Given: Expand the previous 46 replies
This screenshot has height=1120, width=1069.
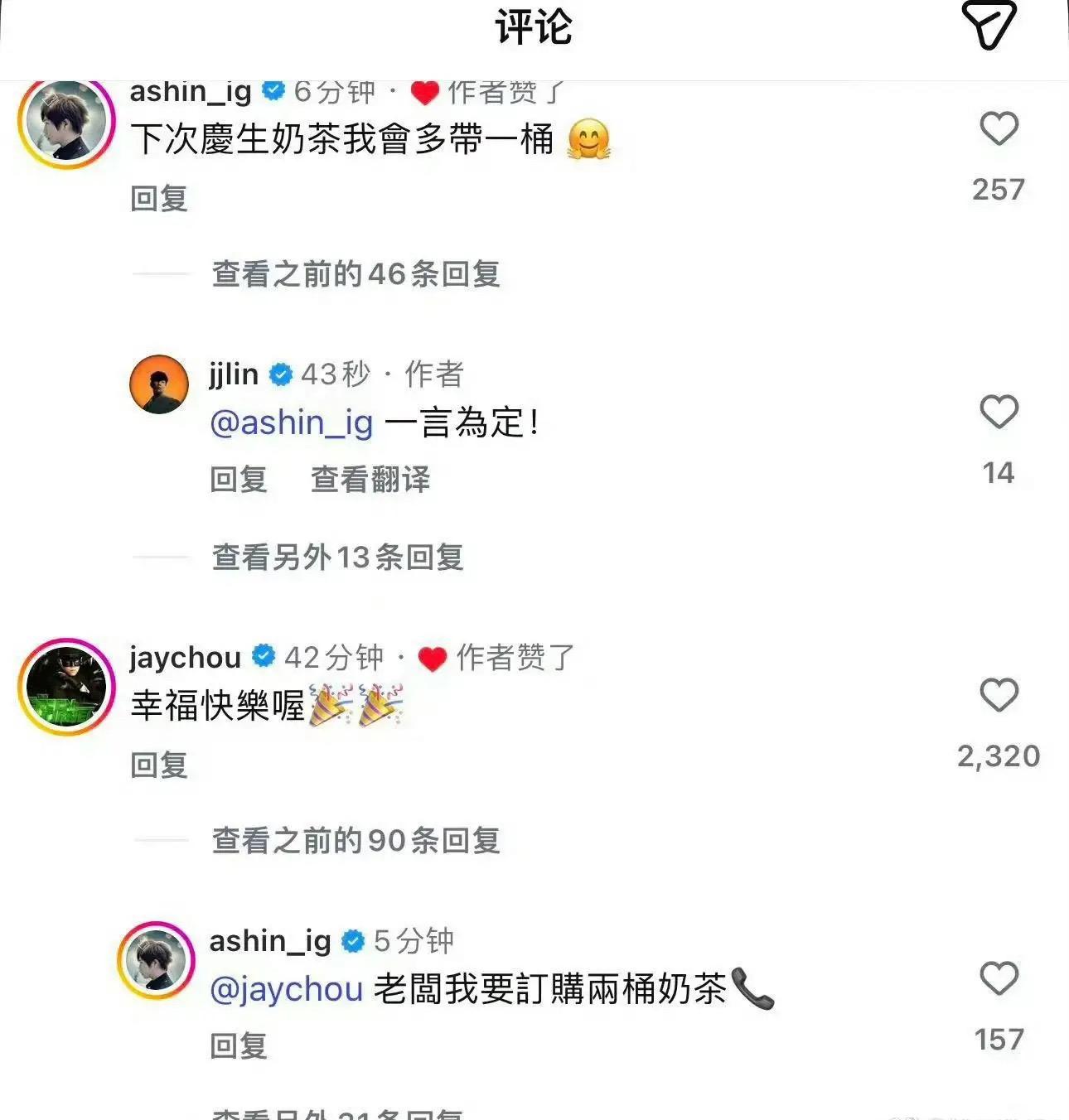Looking at the screenshot, I should click(356, 274).
